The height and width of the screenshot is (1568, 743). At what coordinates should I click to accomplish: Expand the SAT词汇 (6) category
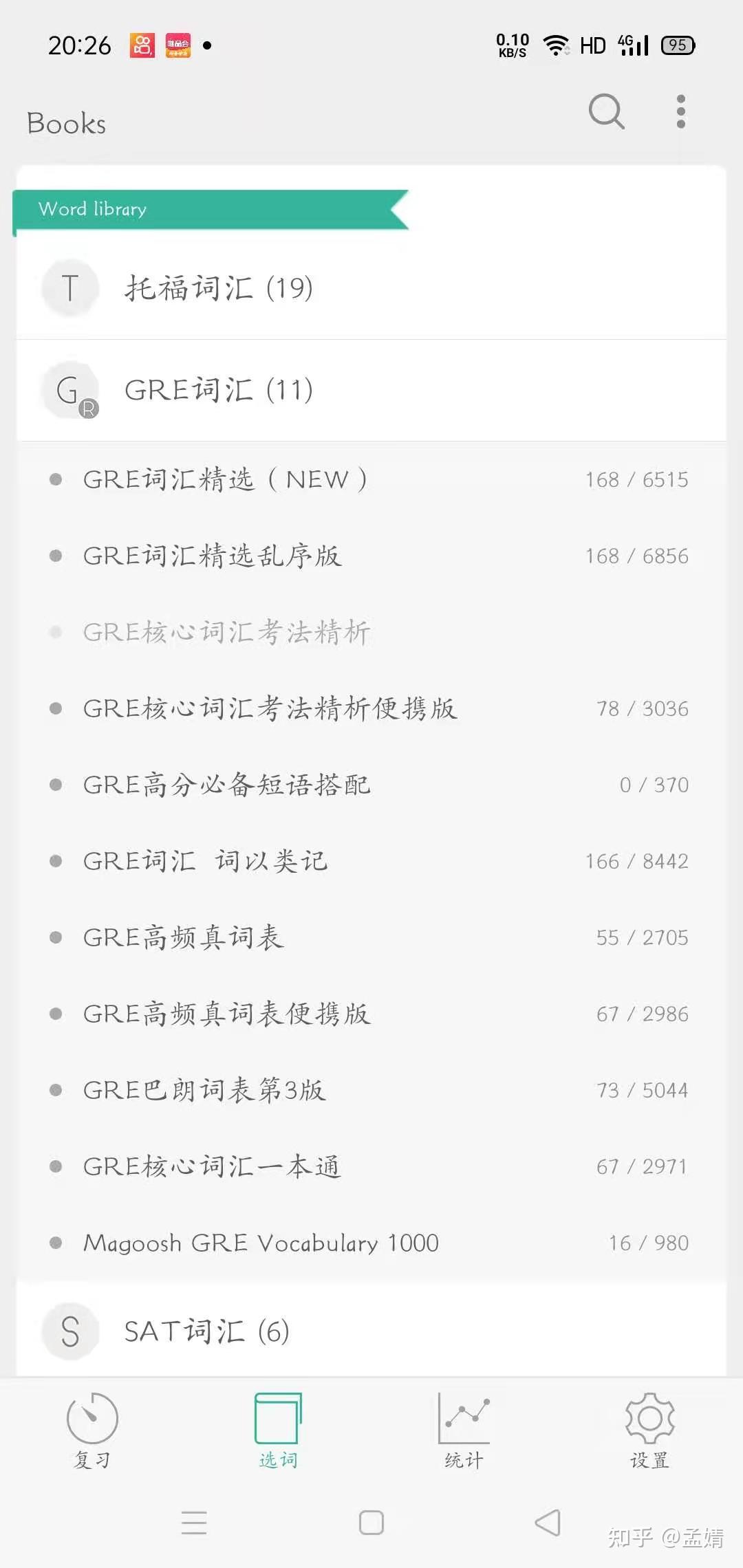[371, 1331]
